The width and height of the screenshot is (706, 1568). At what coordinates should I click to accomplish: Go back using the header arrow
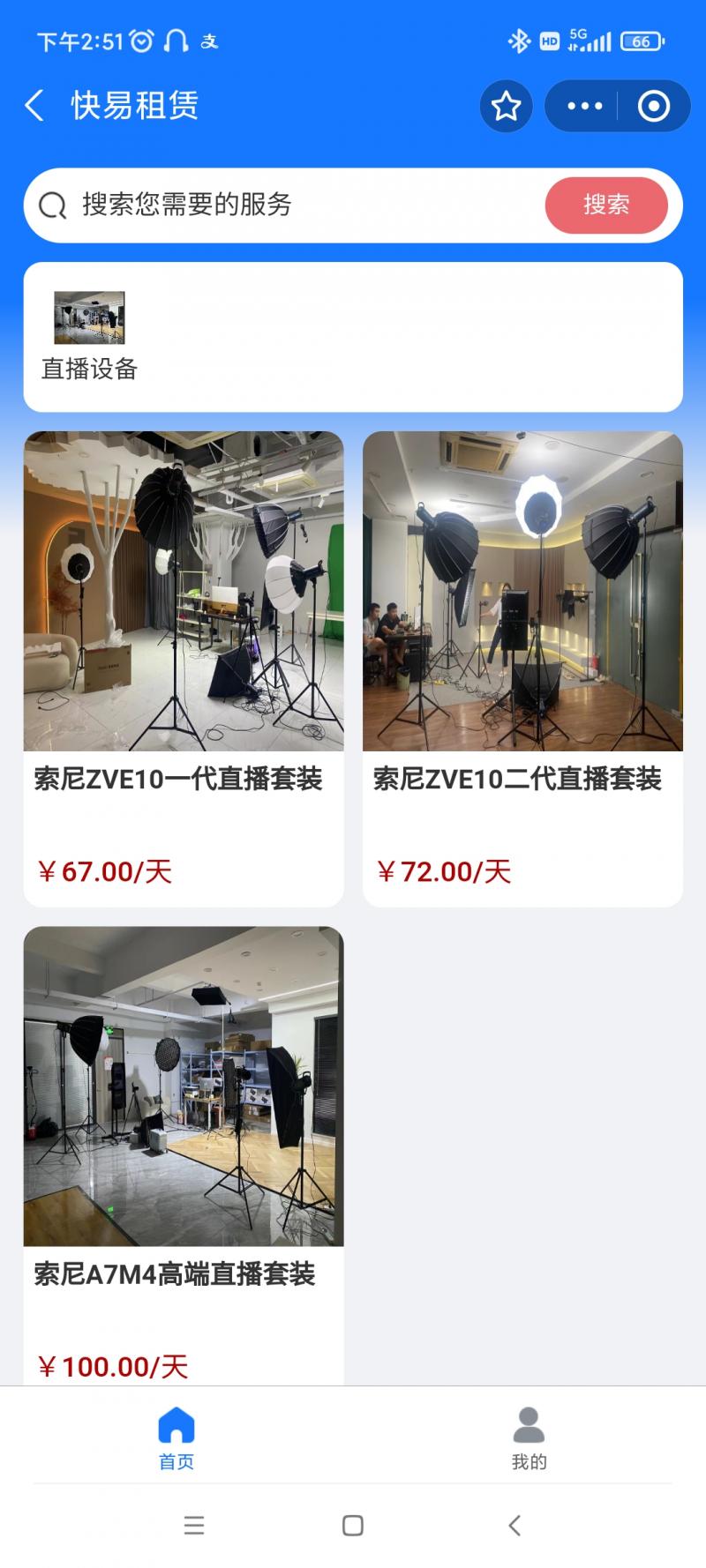[34, 106]
